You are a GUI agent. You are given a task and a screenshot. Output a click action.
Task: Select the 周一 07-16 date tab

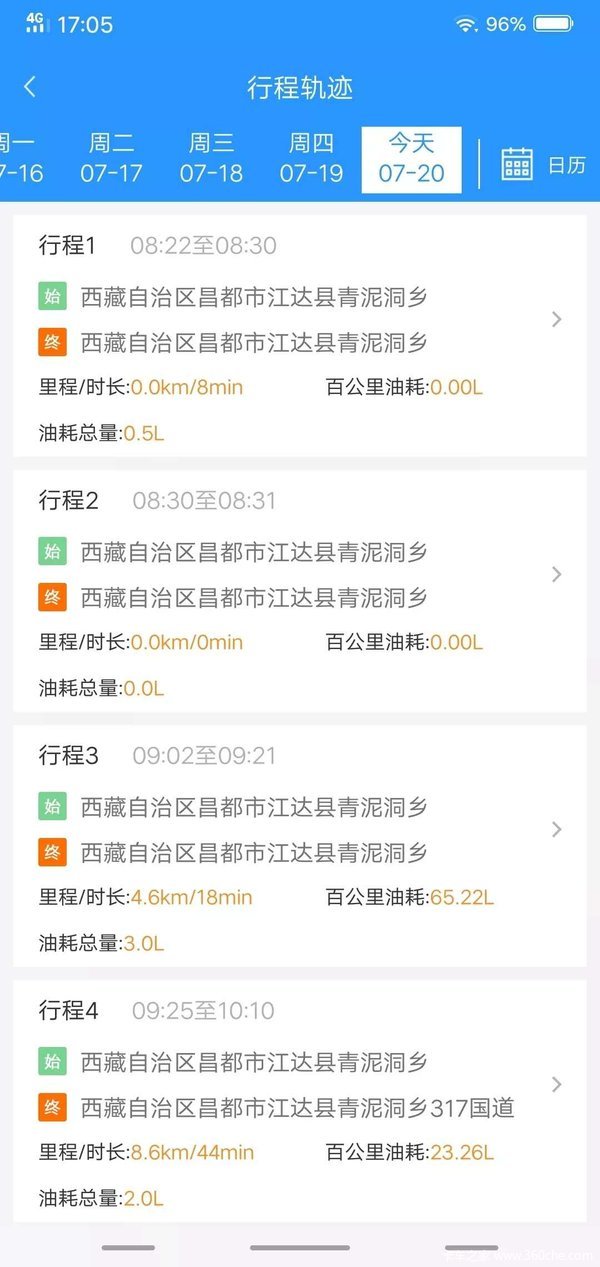[20, 158]
